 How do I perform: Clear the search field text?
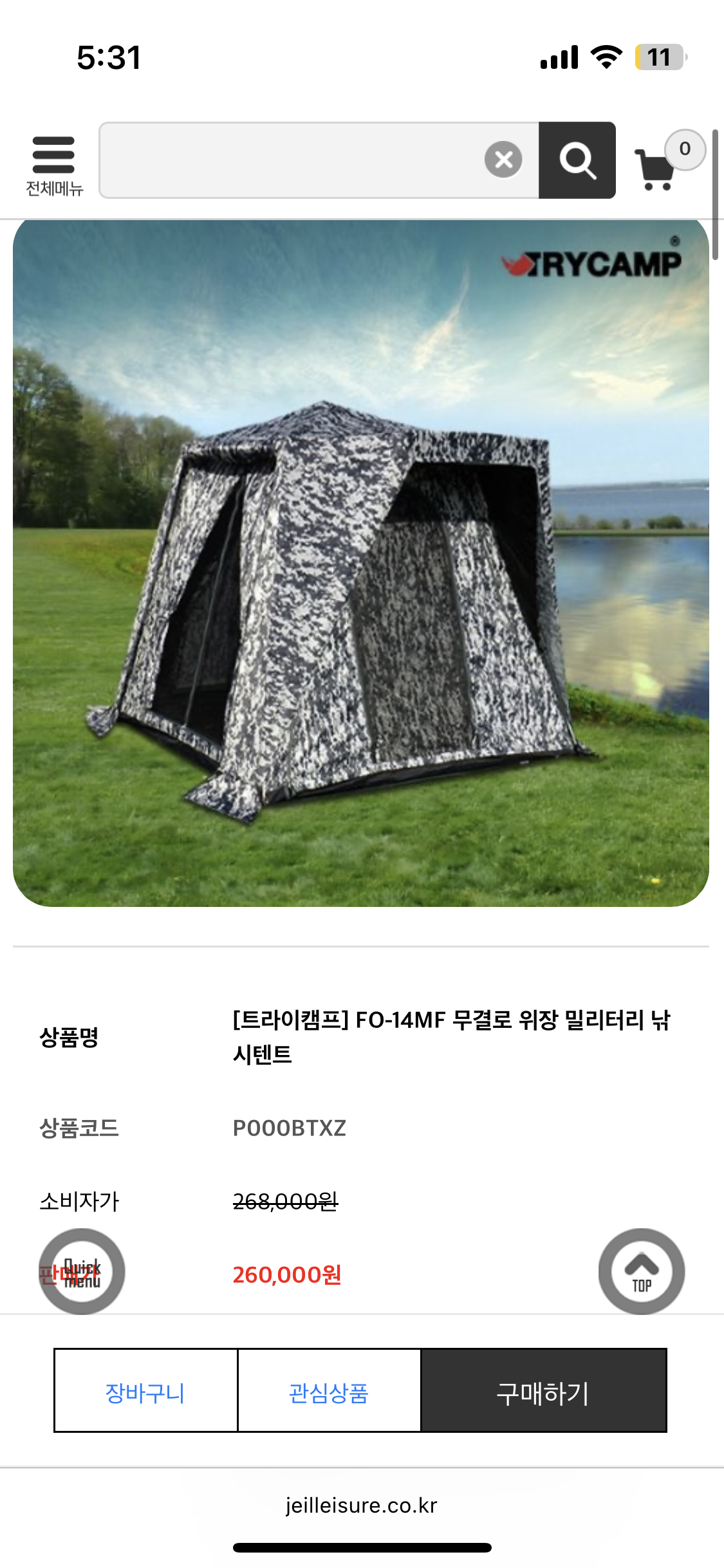(x=503, y=160)
